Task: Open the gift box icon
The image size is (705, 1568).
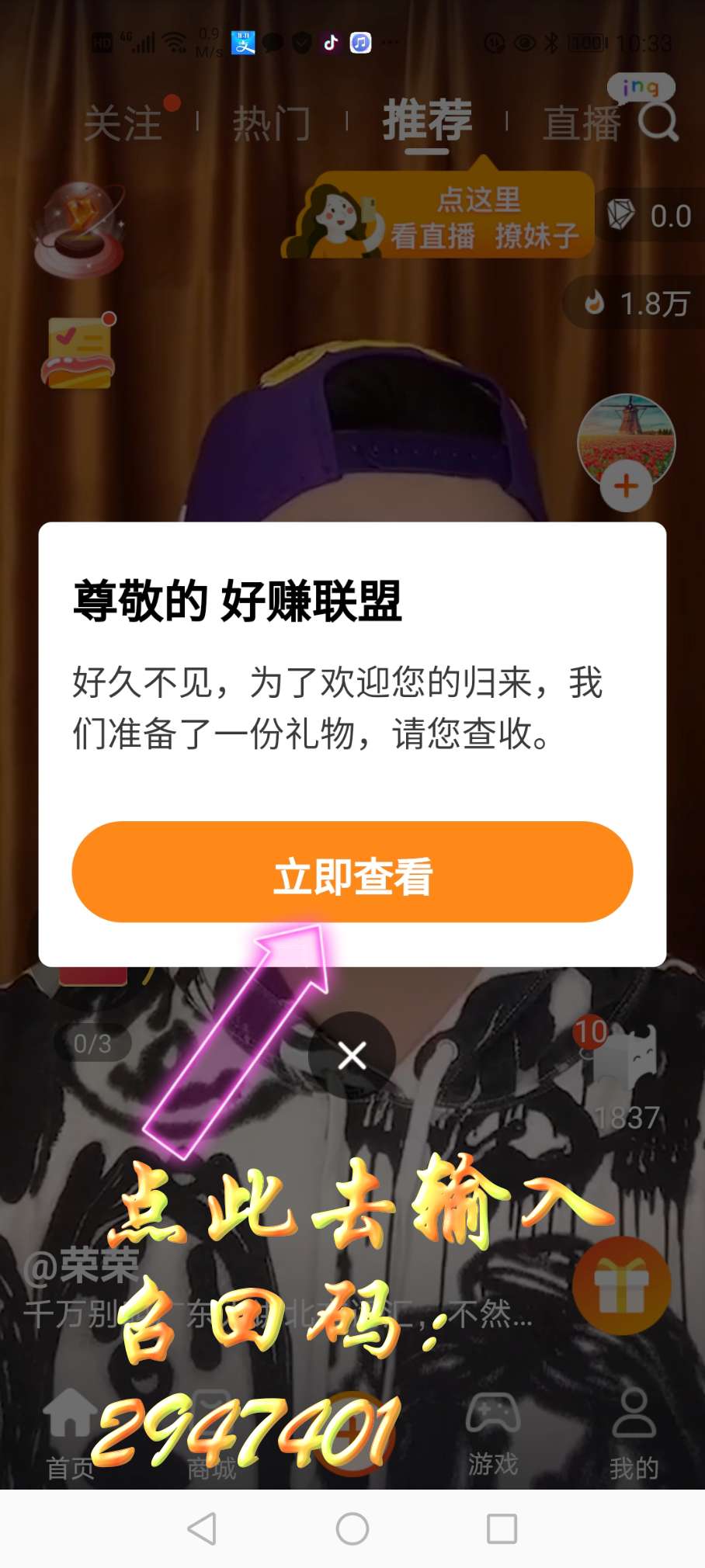Action: tap(621, 1285)
